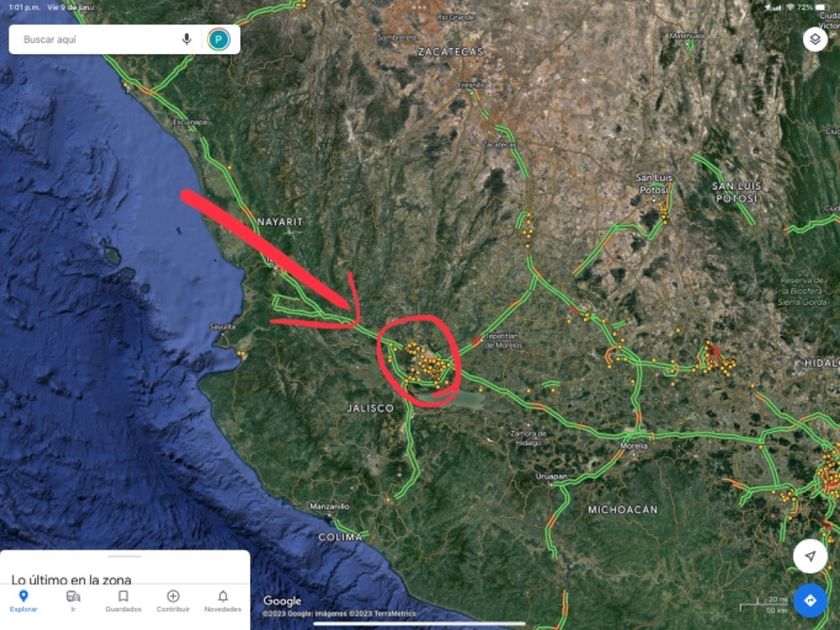The height and width of the screenshot is (630, 840).
Task: Open the Novedades tab
Action: [x=223, y=600]
